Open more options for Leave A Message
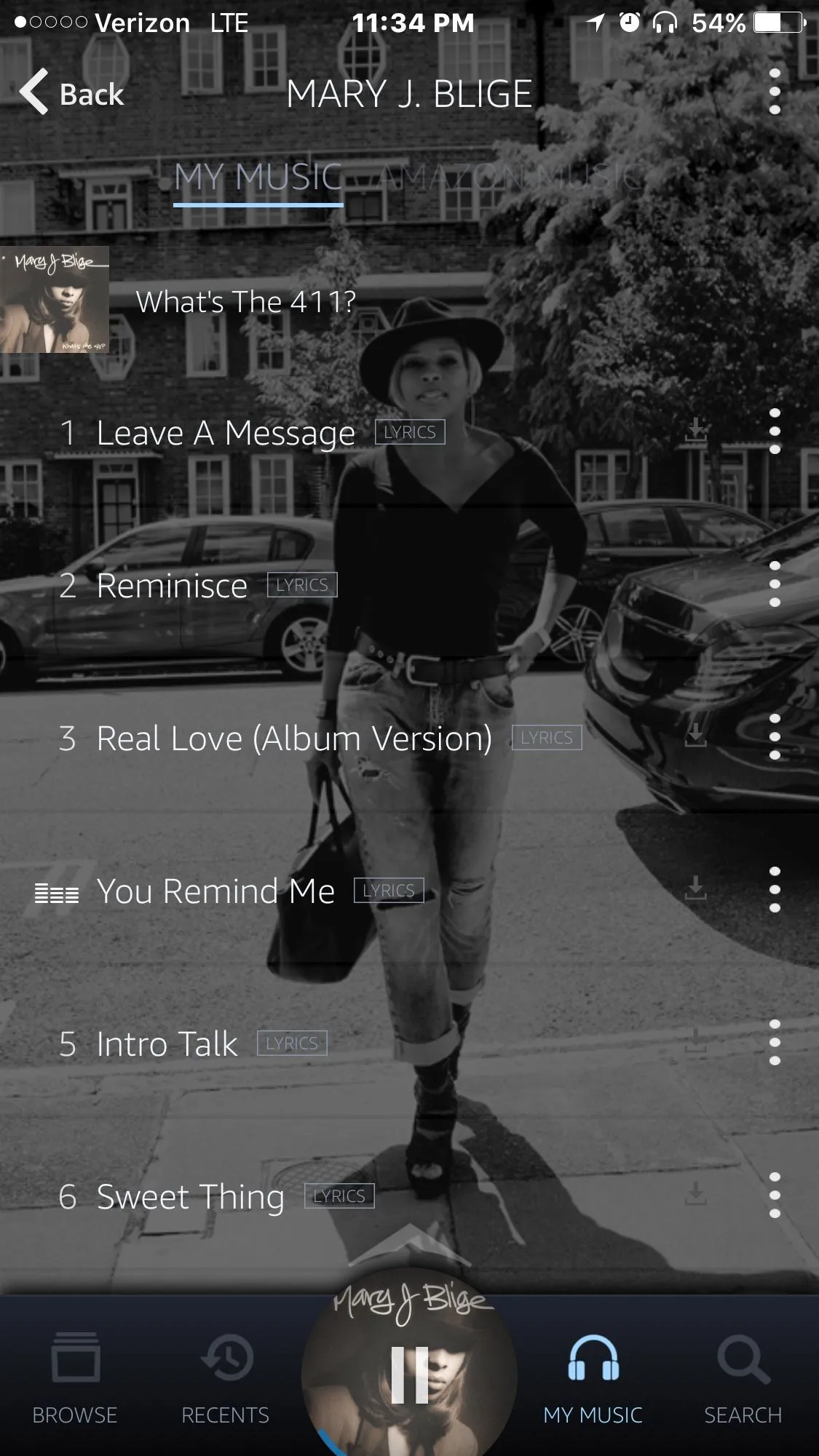819x1456 pixels. (x=775, y=431)
